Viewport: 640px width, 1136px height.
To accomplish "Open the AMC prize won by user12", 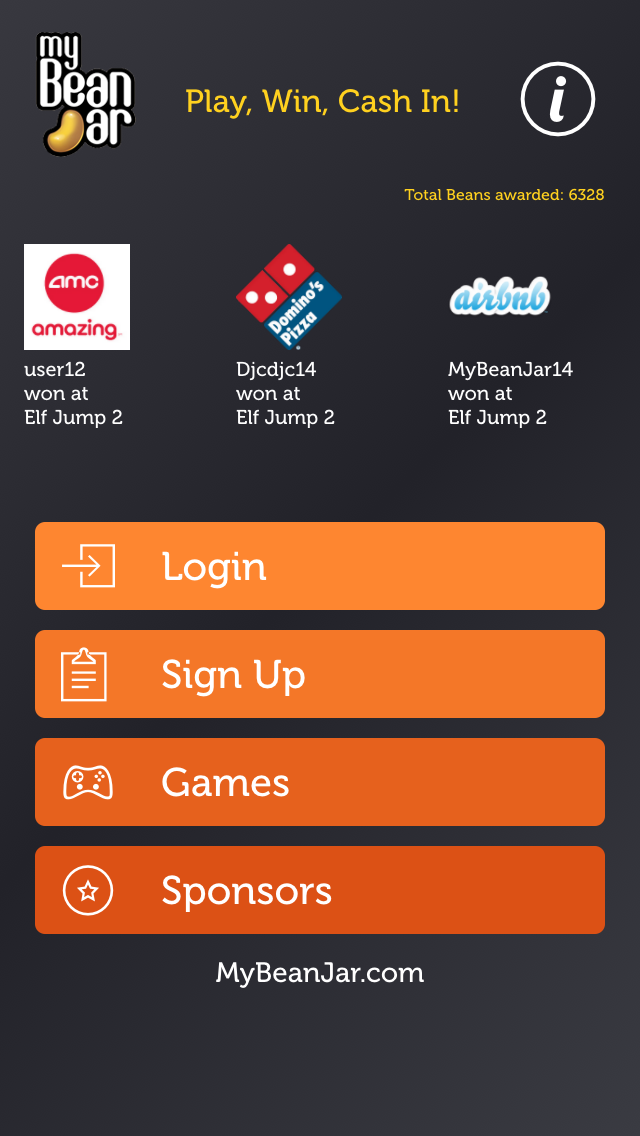I will point(77,297).
